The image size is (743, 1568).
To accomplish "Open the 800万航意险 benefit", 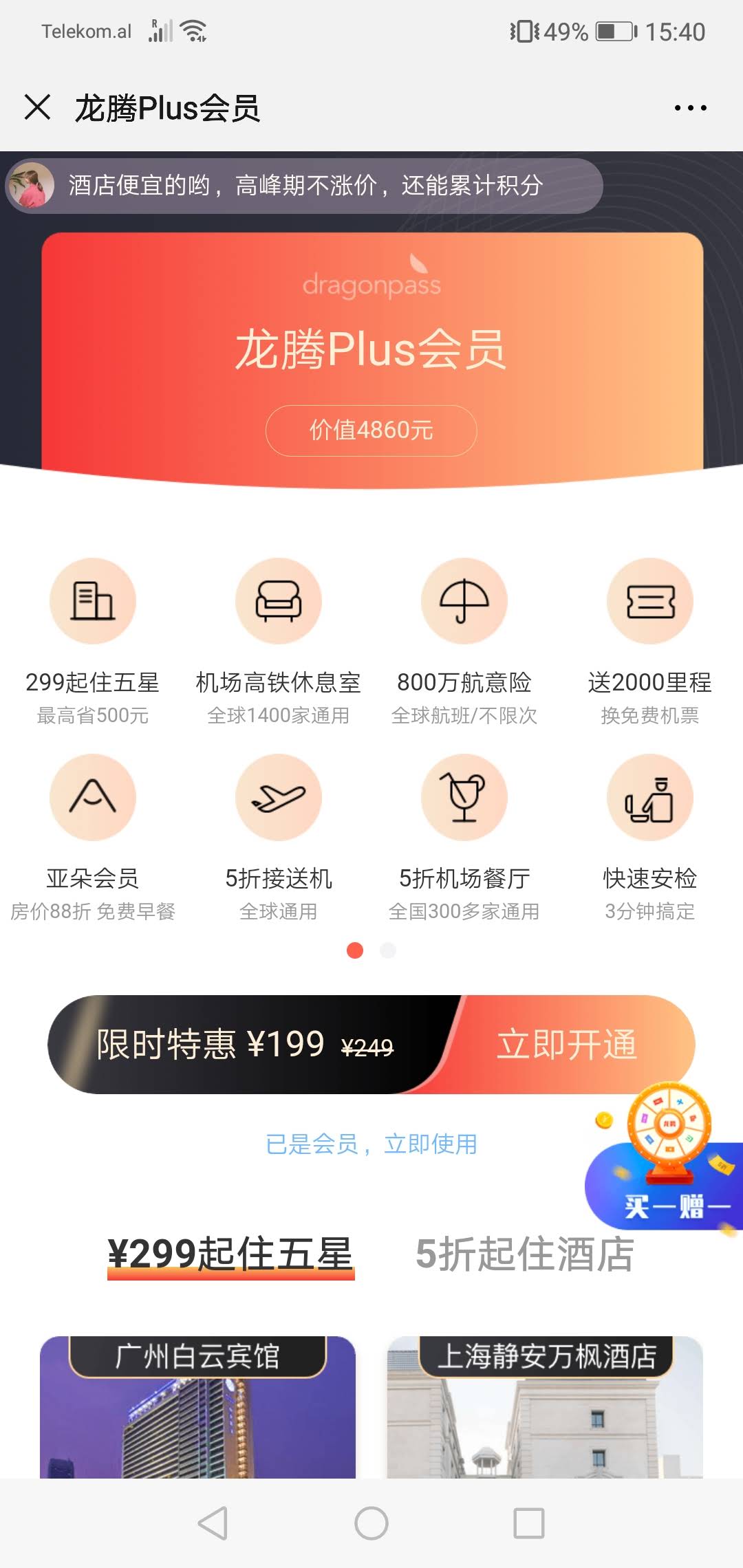I will (464, 641).
